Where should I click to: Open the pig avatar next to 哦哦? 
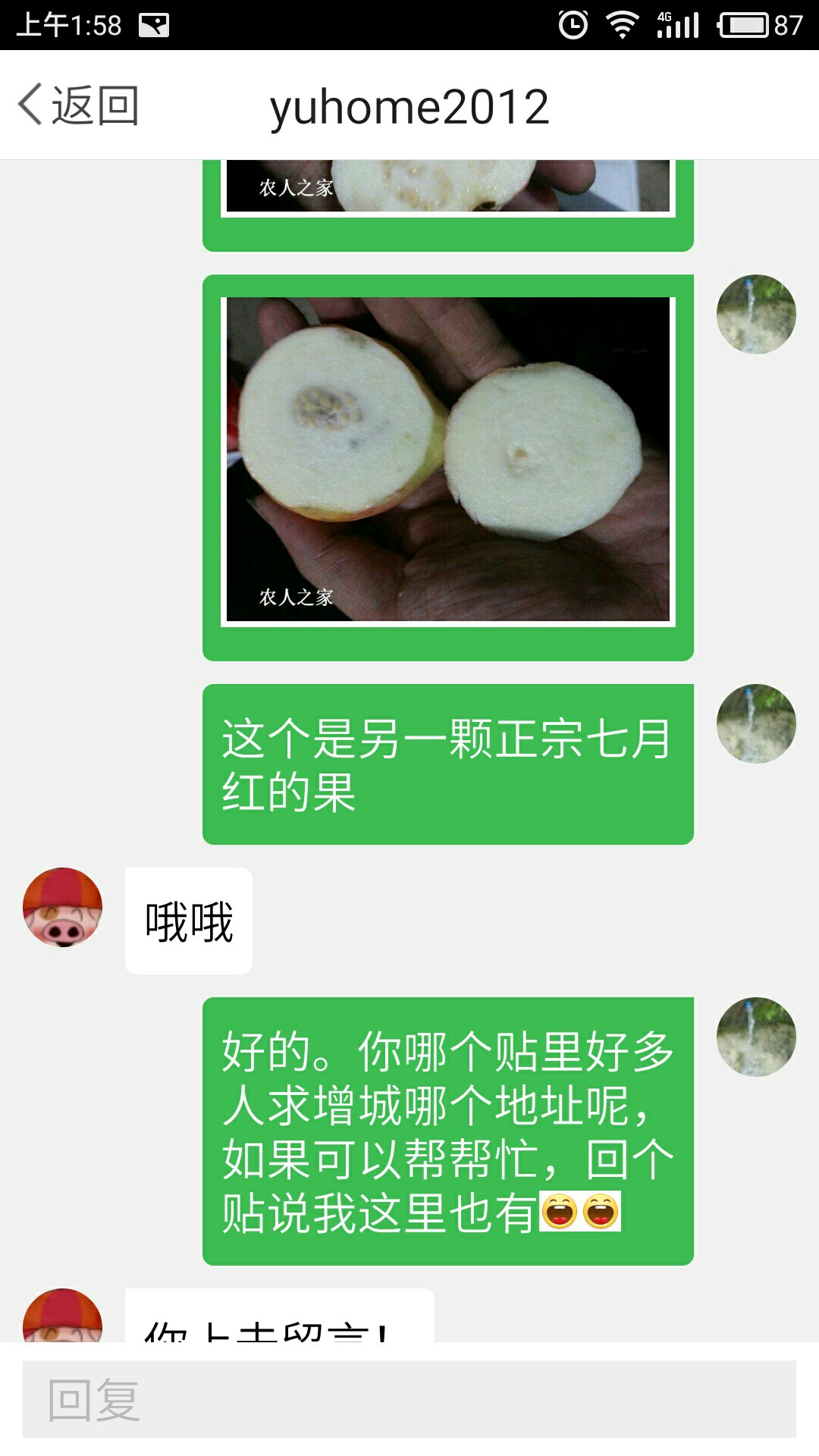click(x=63, y=907)
